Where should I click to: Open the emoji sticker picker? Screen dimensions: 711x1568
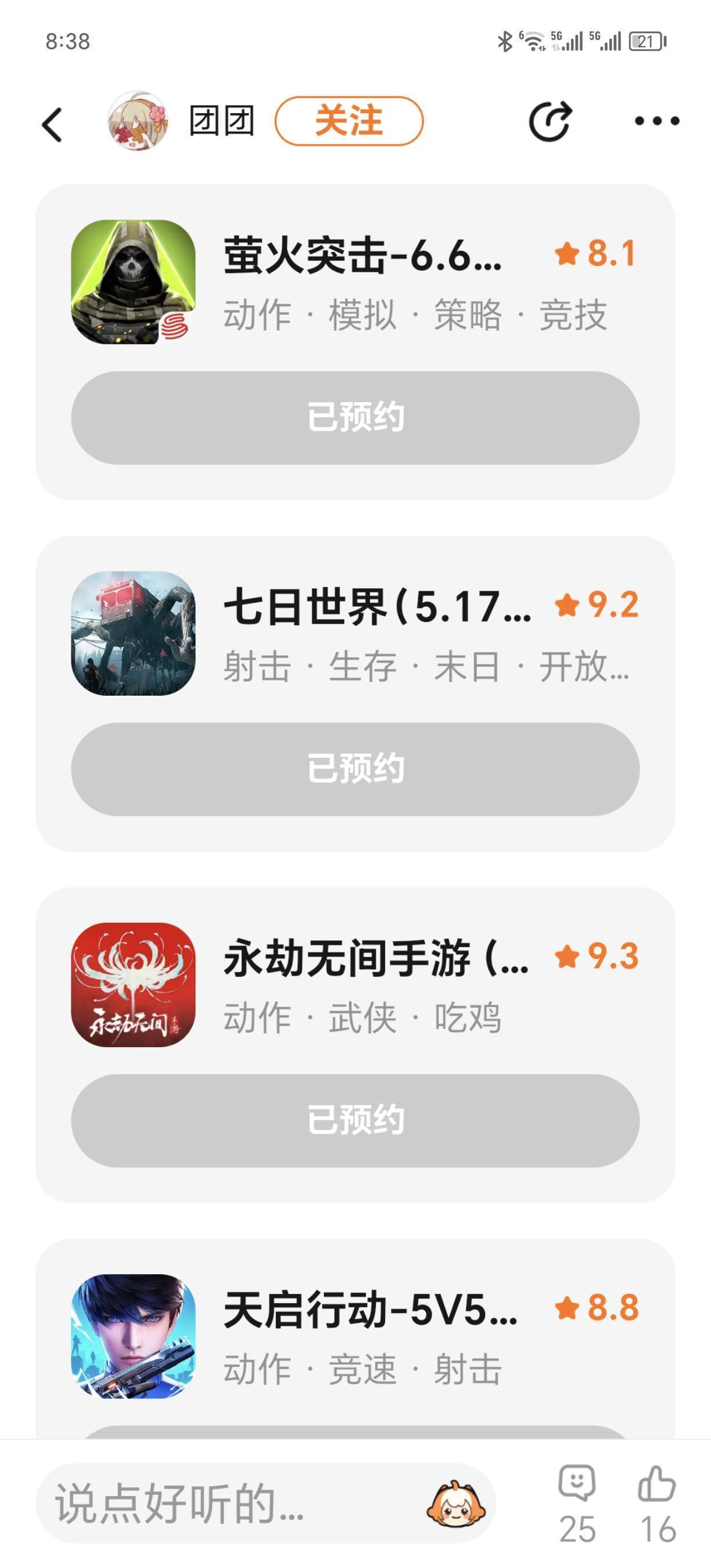pyautogui.click(x=455, y=1502)
